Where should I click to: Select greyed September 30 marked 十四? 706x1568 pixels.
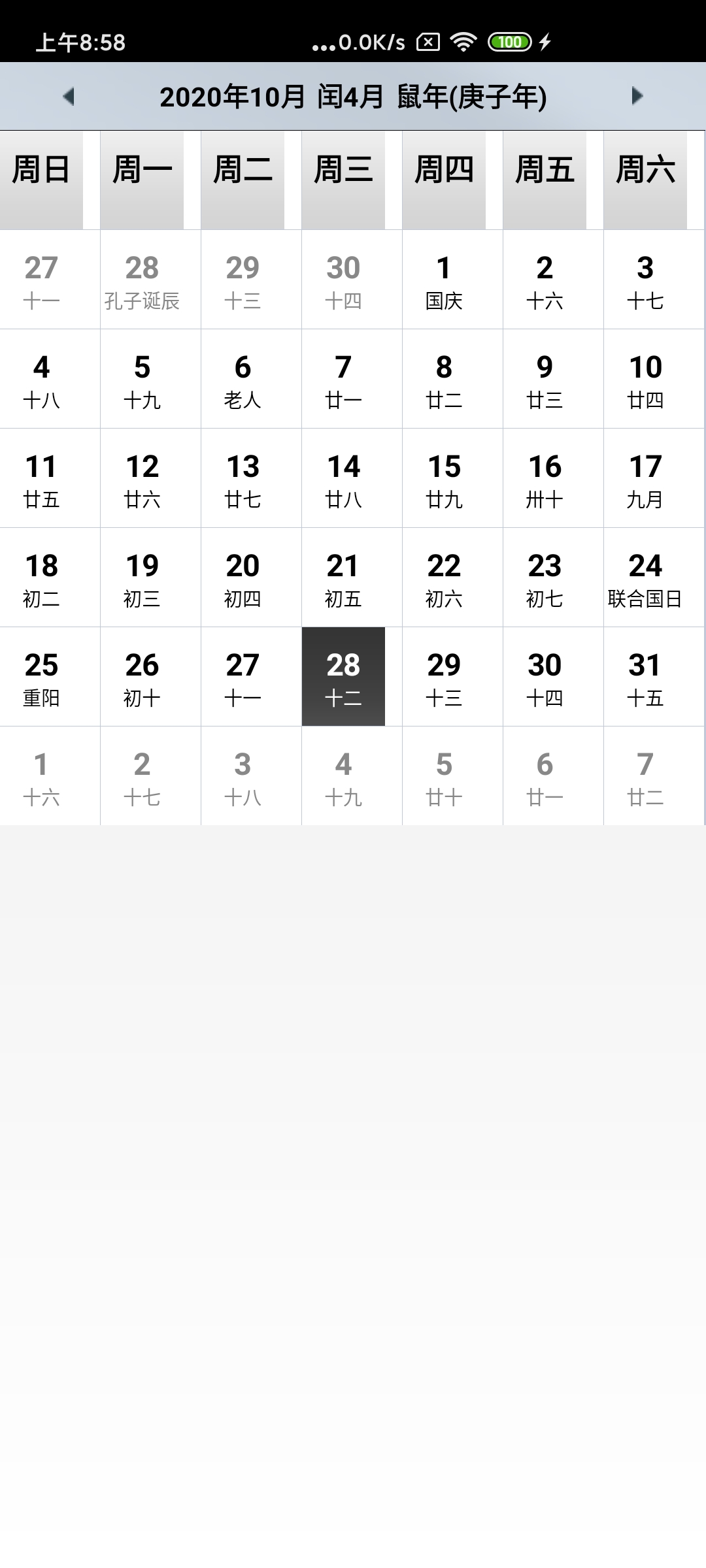click(x=343, y=280)
